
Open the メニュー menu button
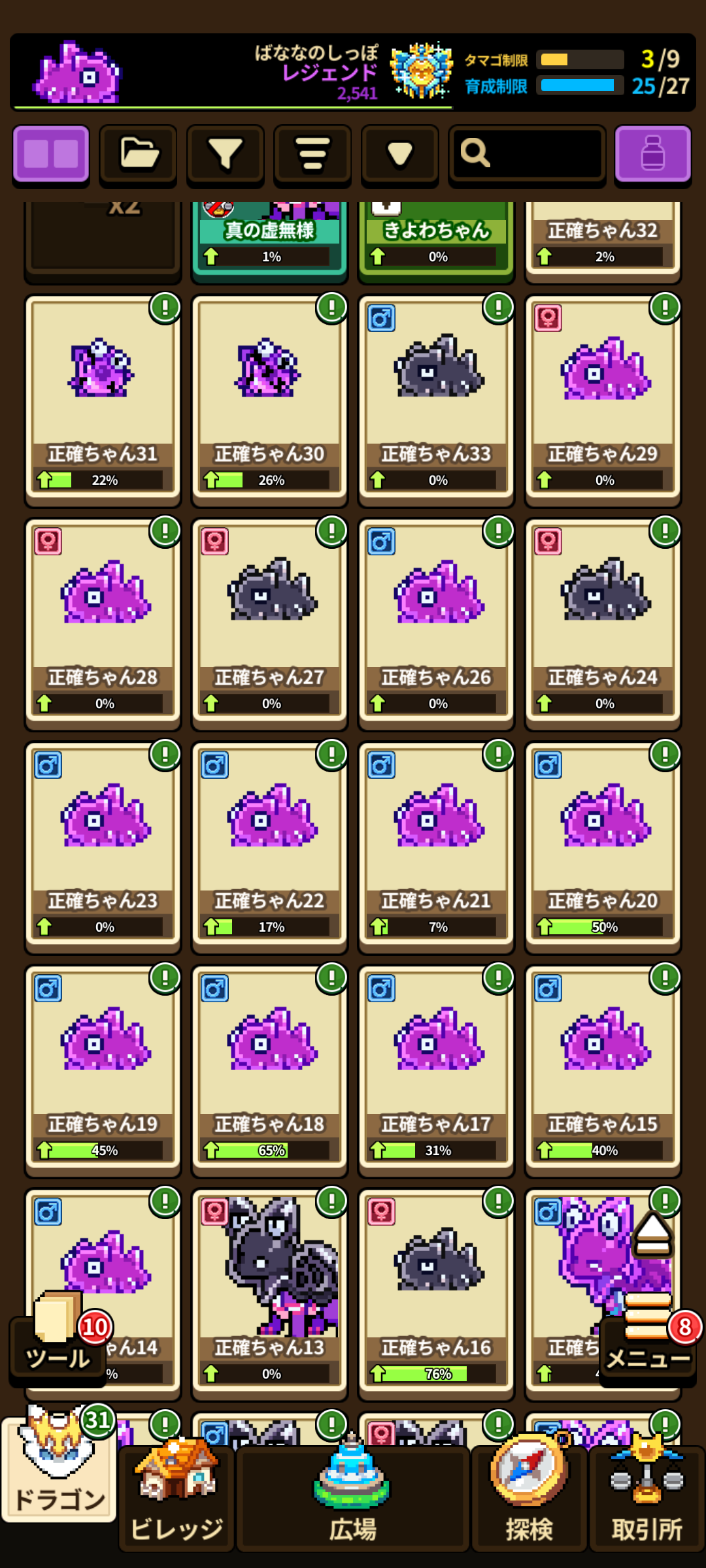647,1346
